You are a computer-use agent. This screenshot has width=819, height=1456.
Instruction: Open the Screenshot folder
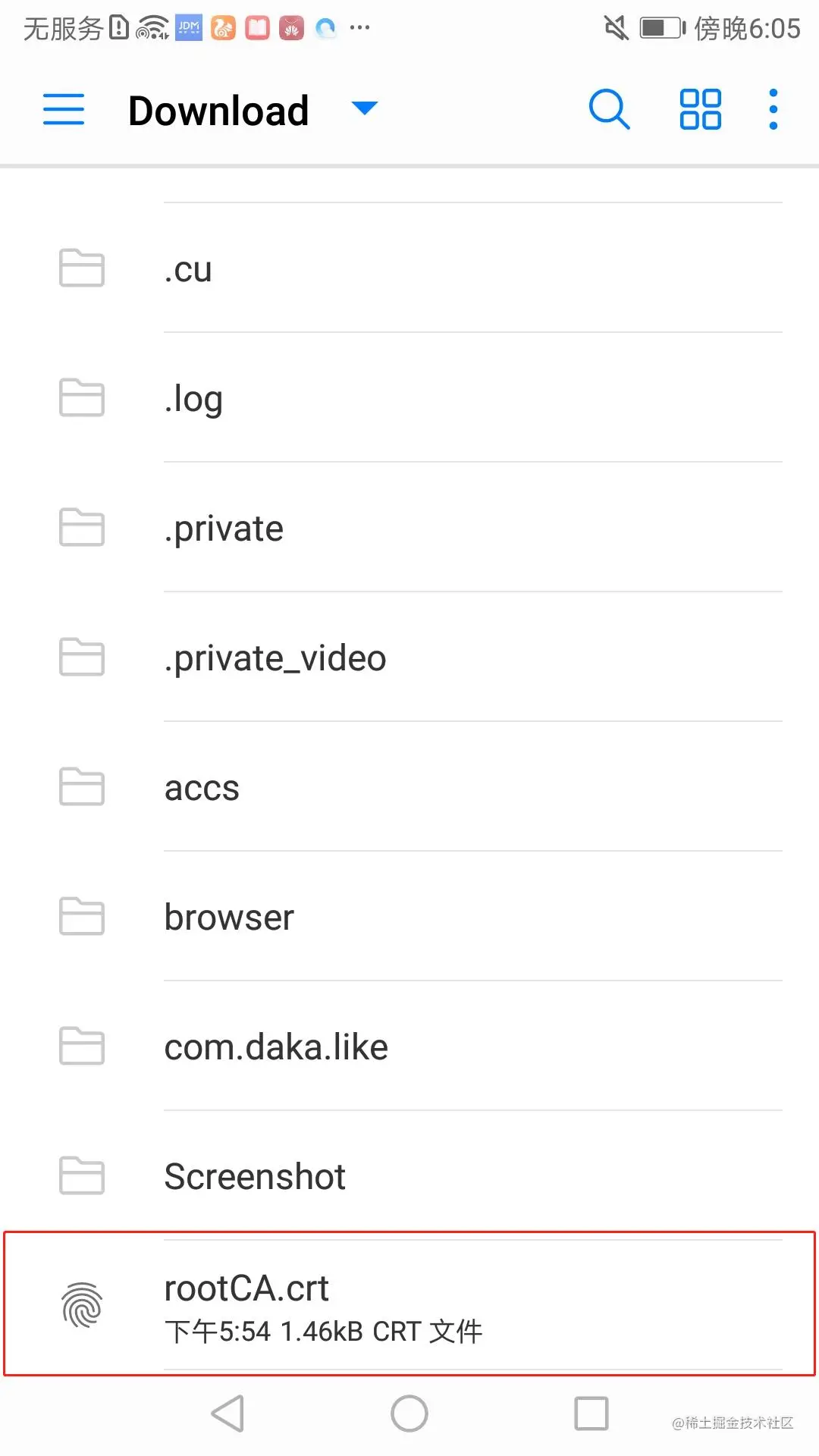pyautogui.click(x=409, y=1177)
